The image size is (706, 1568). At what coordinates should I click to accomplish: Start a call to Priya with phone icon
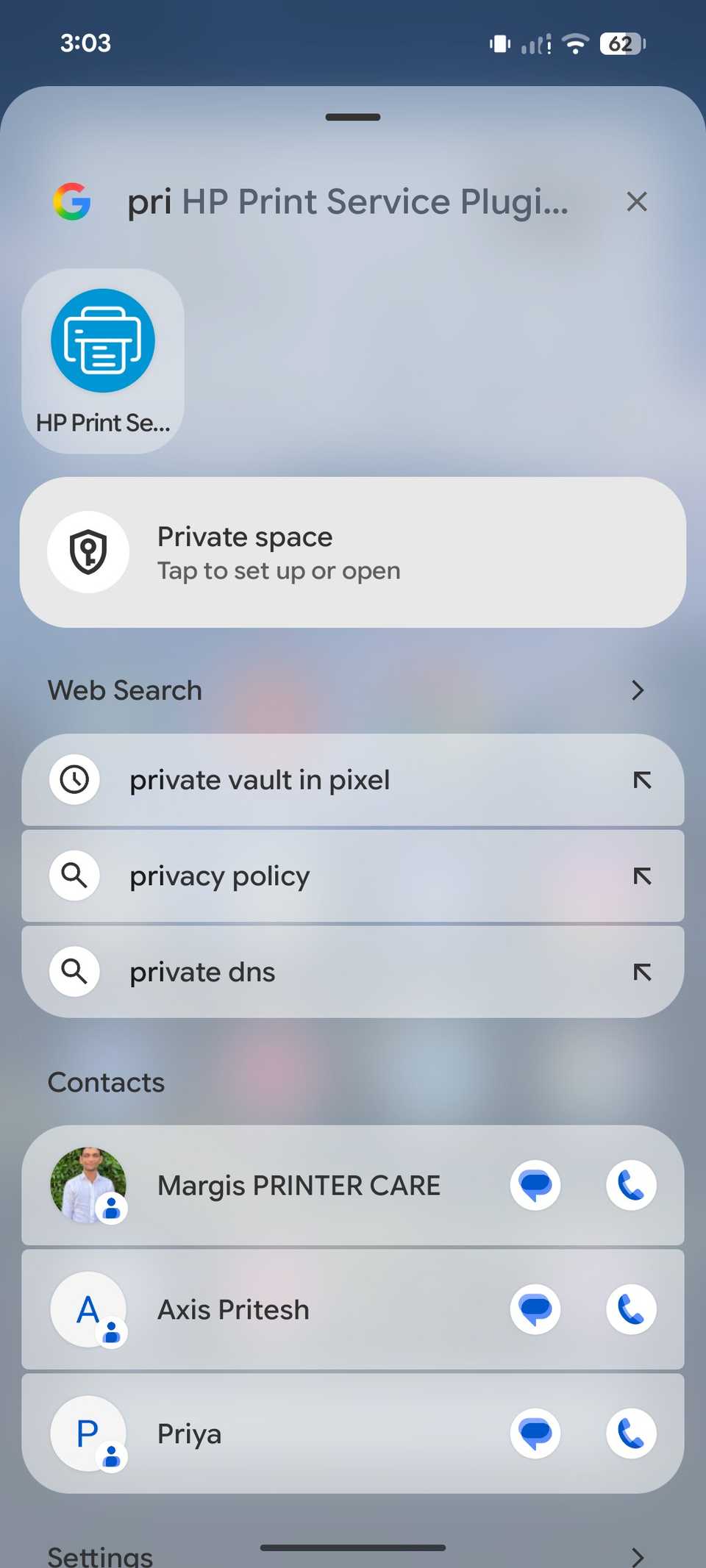(x=631, y=1433)
